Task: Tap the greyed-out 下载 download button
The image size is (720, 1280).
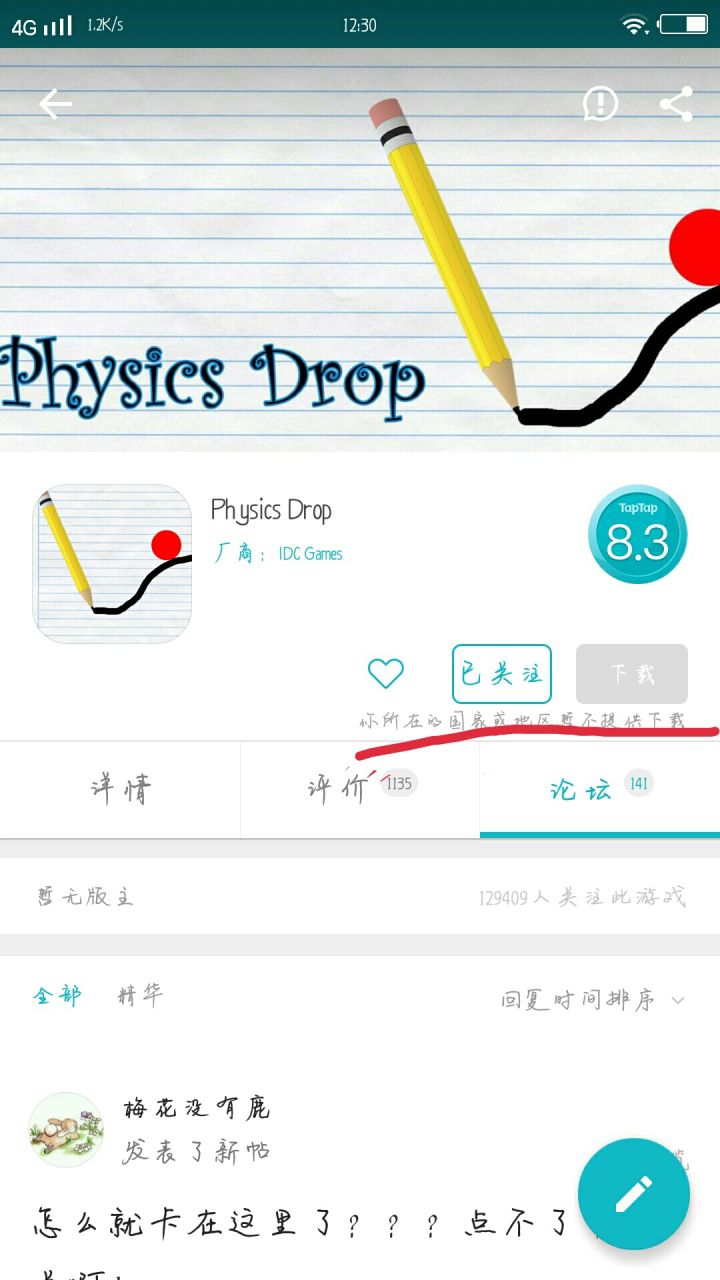Action: [x=632, y=674]
